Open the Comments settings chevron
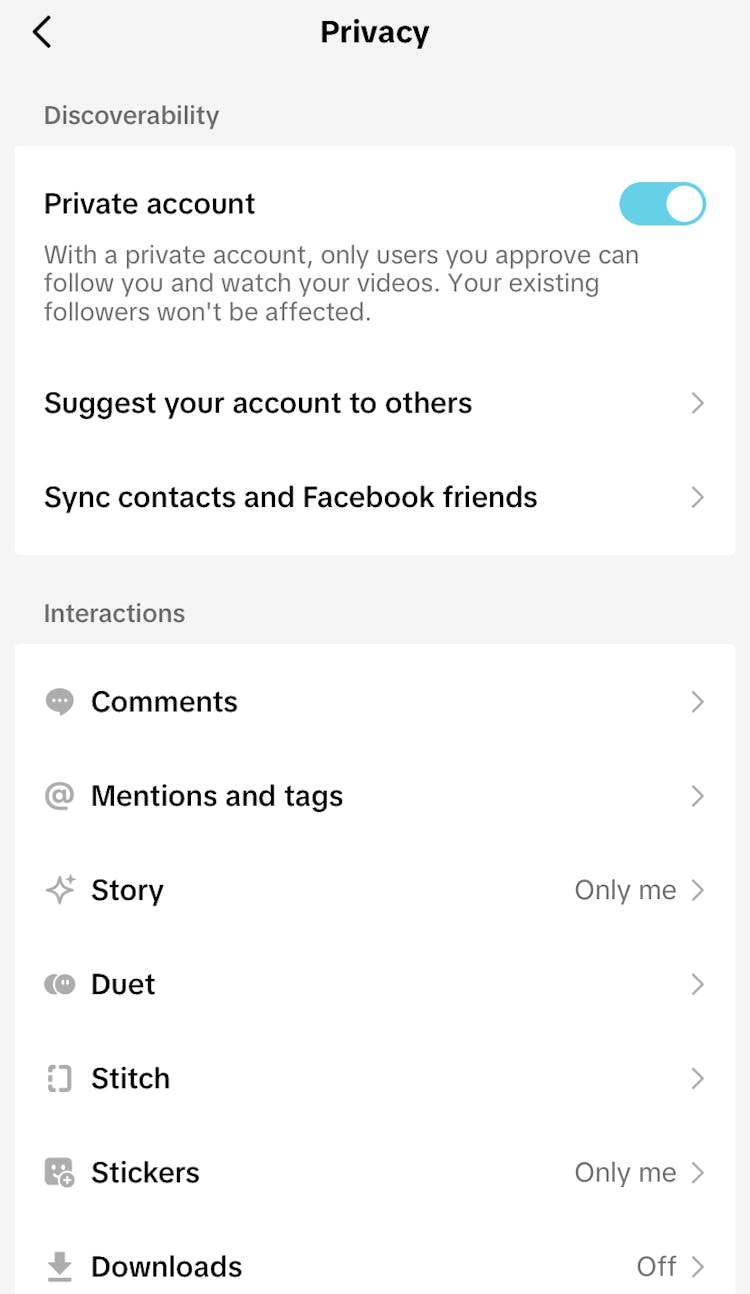750x1294 pixels. pos(698,702)
